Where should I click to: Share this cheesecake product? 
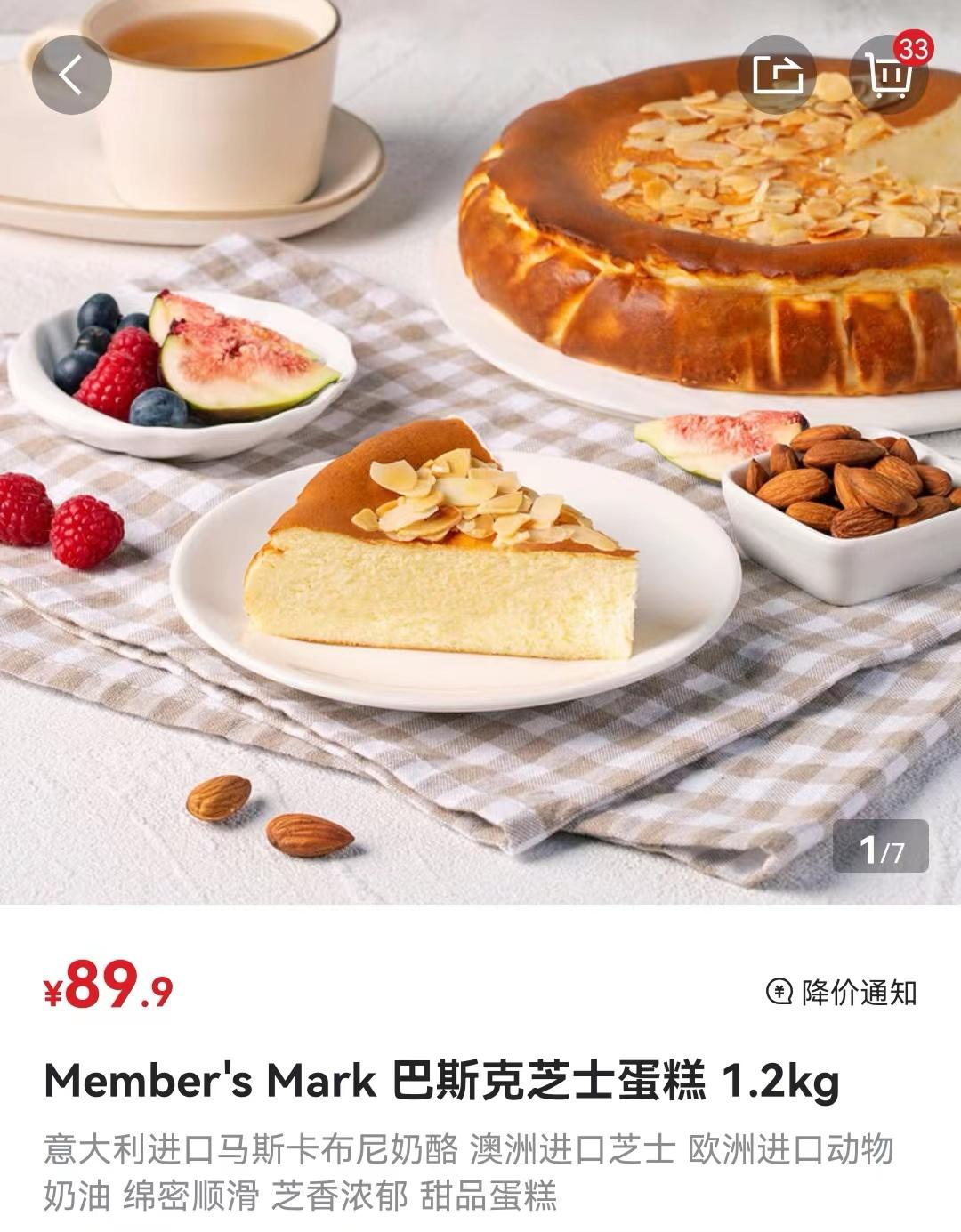coord(777,75)
